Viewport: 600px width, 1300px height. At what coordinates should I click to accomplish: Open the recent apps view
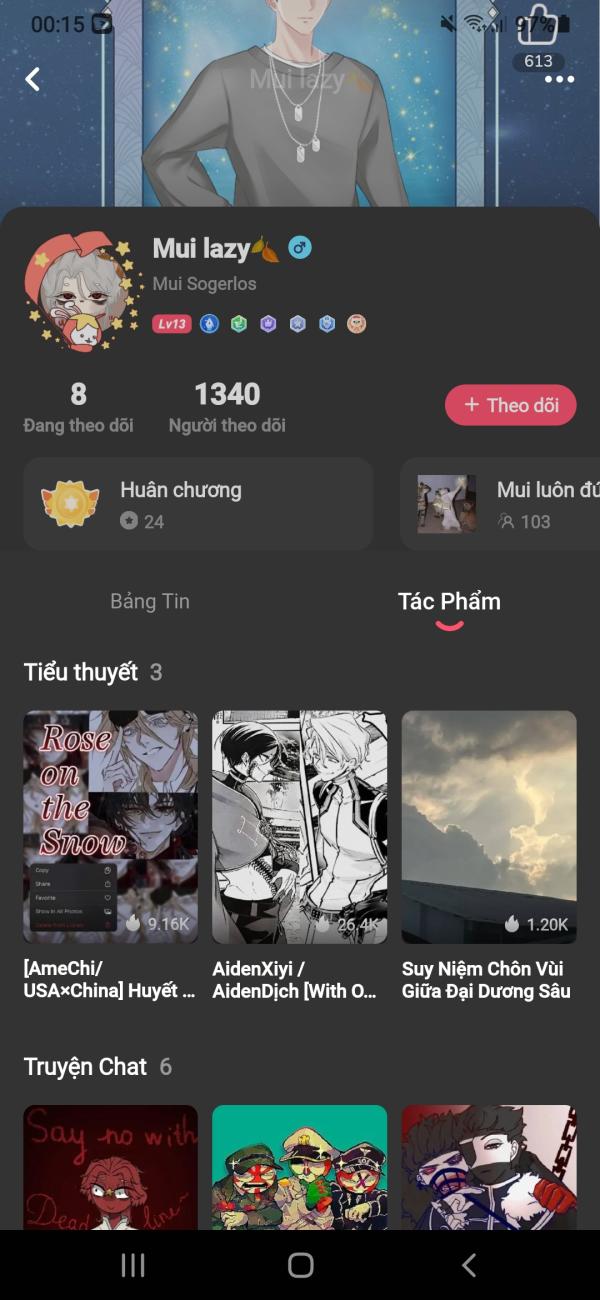tap(133, 1265)
